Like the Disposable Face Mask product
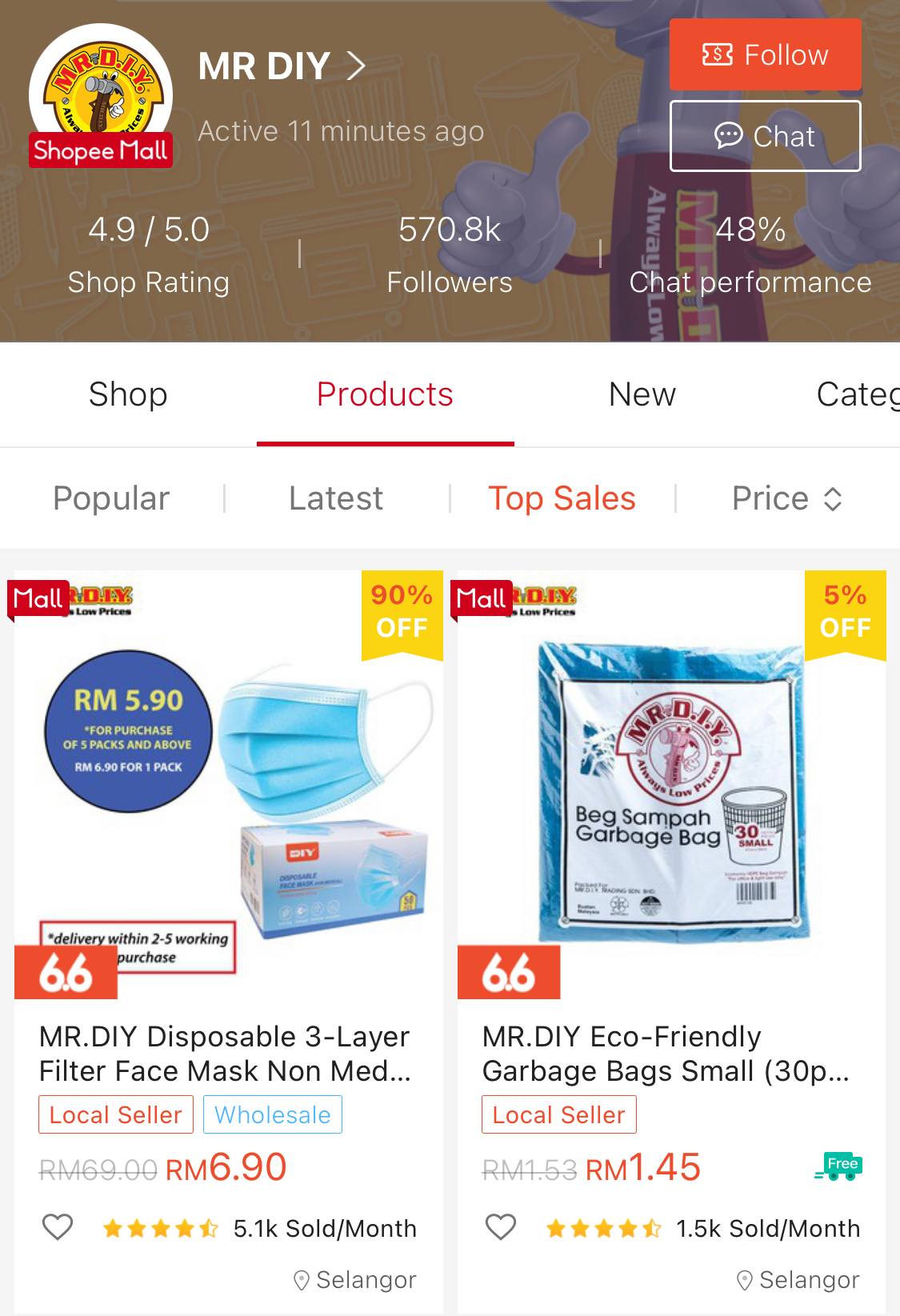Image resolution: width=900 pixels, height=1316 pixels. tap(58, 1227)
